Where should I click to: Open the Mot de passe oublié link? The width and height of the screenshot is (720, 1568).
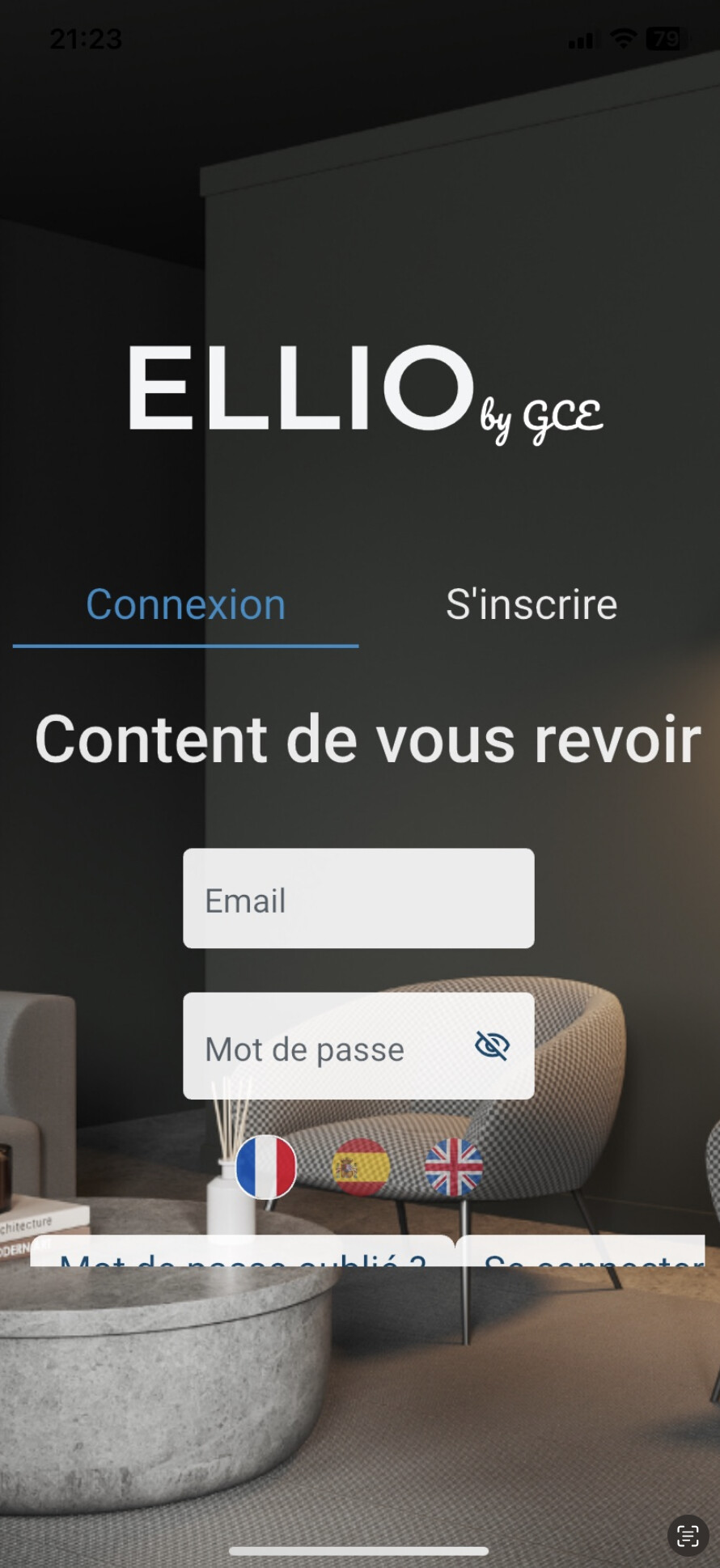[243, 1252]
